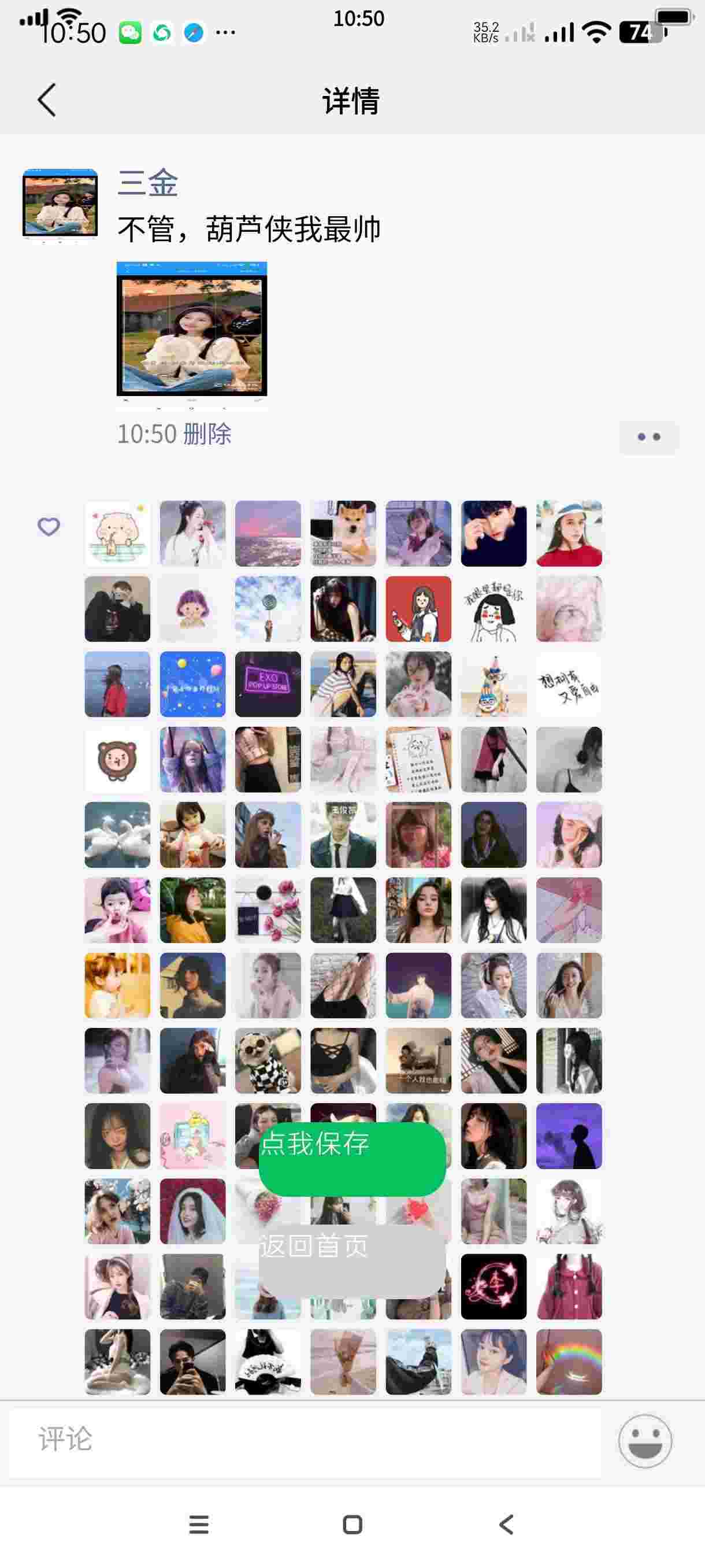Open the rainbow avatar in the likes
705x1568 pixels.
coord(569,1362)
